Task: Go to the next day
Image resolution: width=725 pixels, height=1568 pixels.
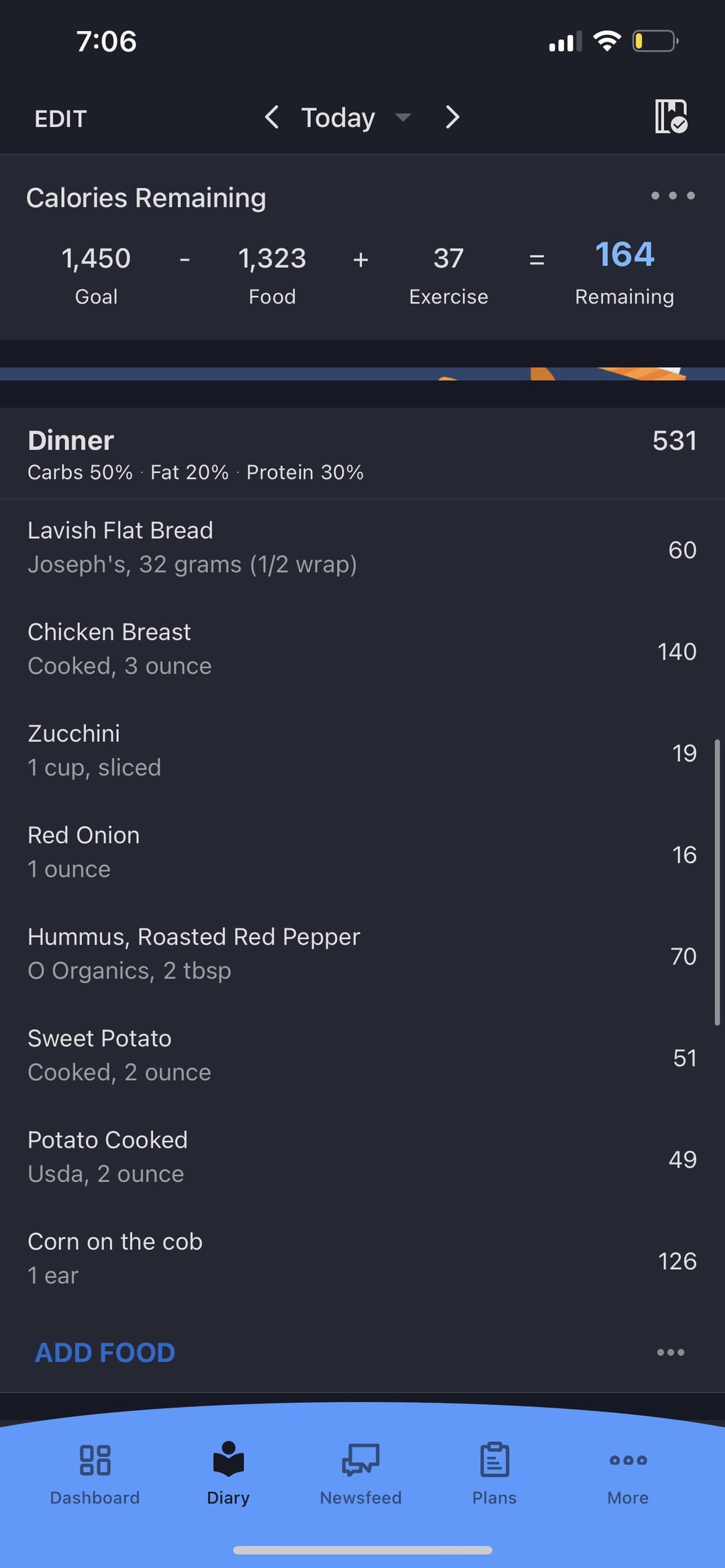Action: coord(452,117)
